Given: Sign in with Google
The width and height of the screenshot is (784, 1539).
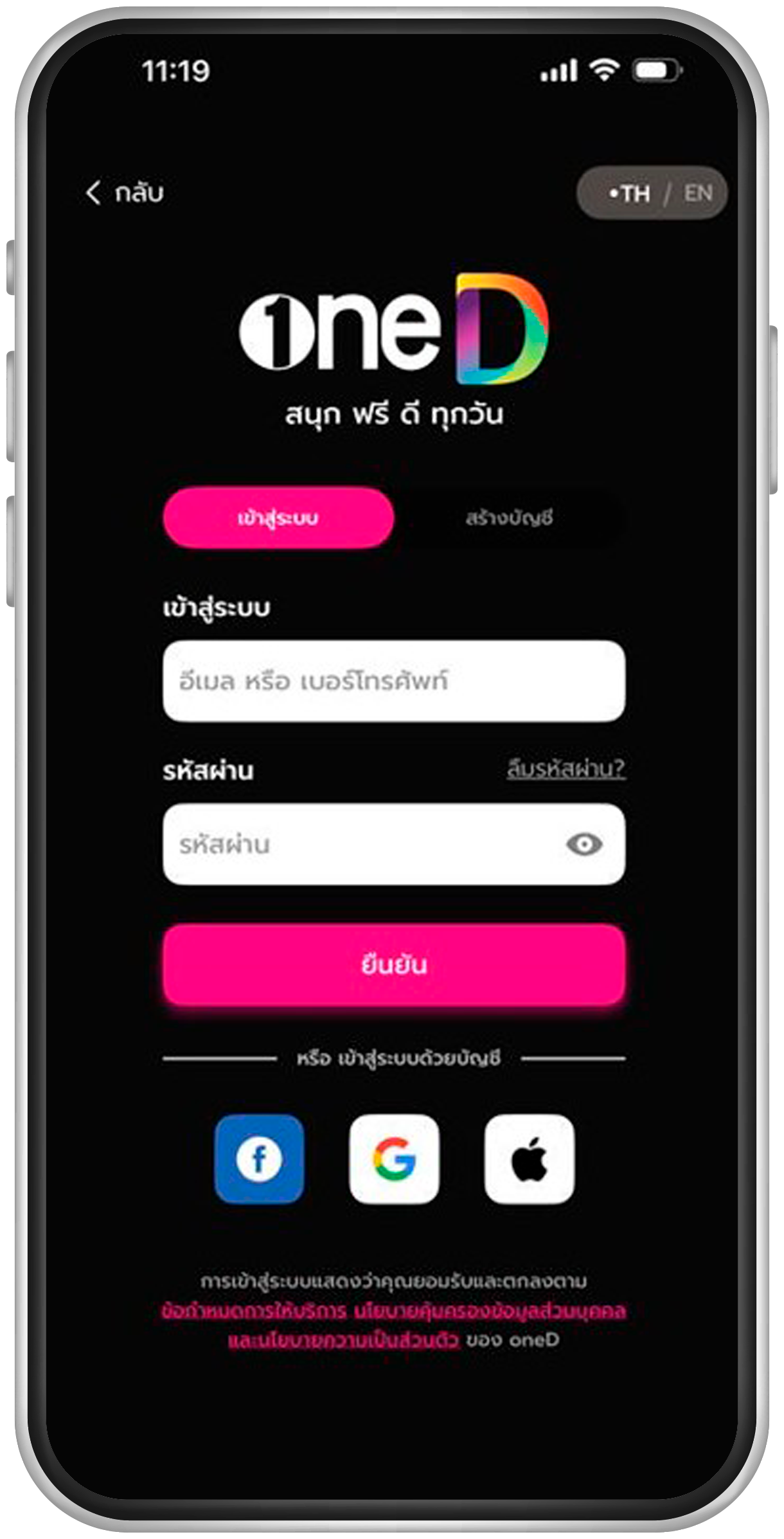Looking at the screenshot, I should (x=394, y=1159).
